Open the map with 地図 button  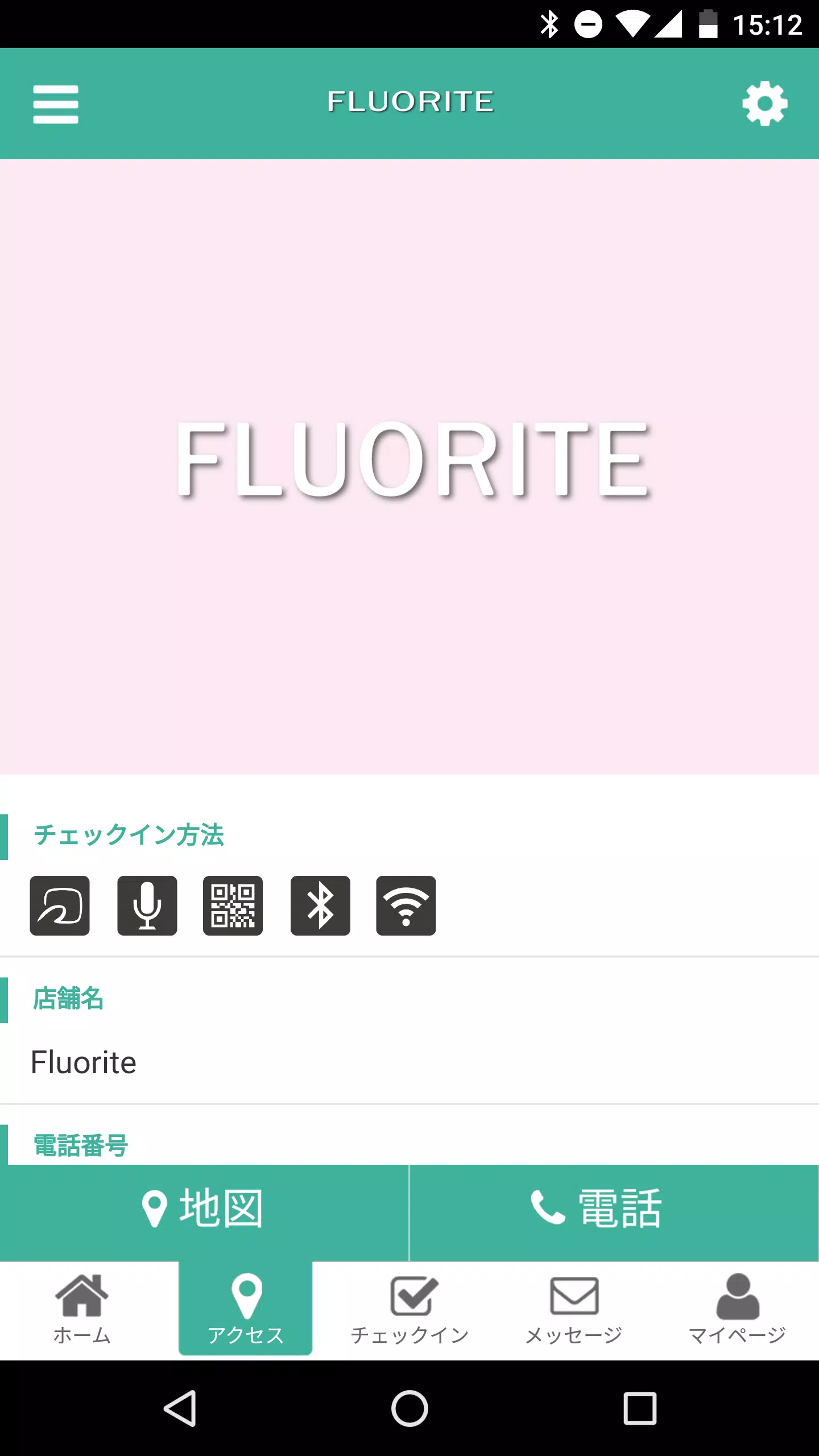(x=205, y=1207)
